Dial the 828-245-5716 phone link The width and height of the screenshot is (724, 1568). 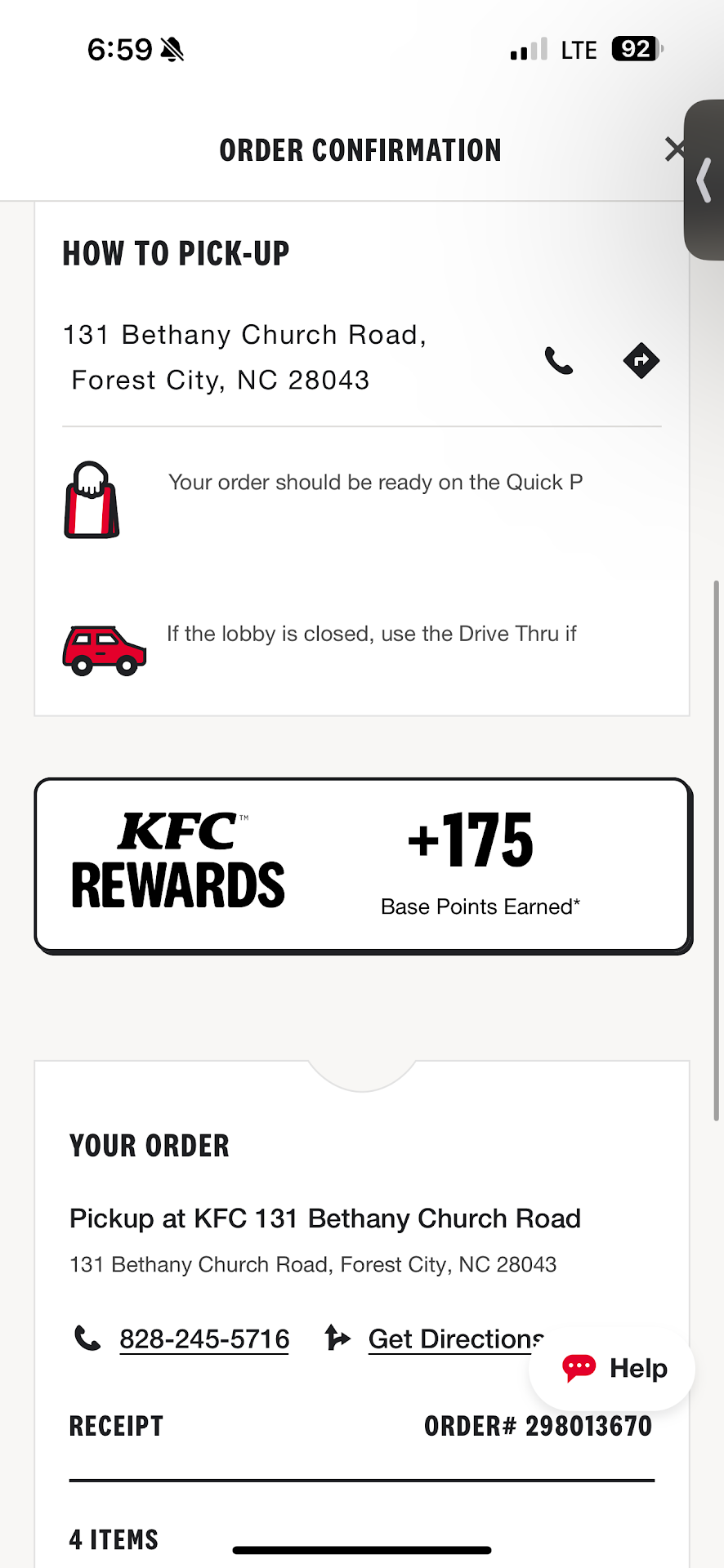[x=203, y=1339]
